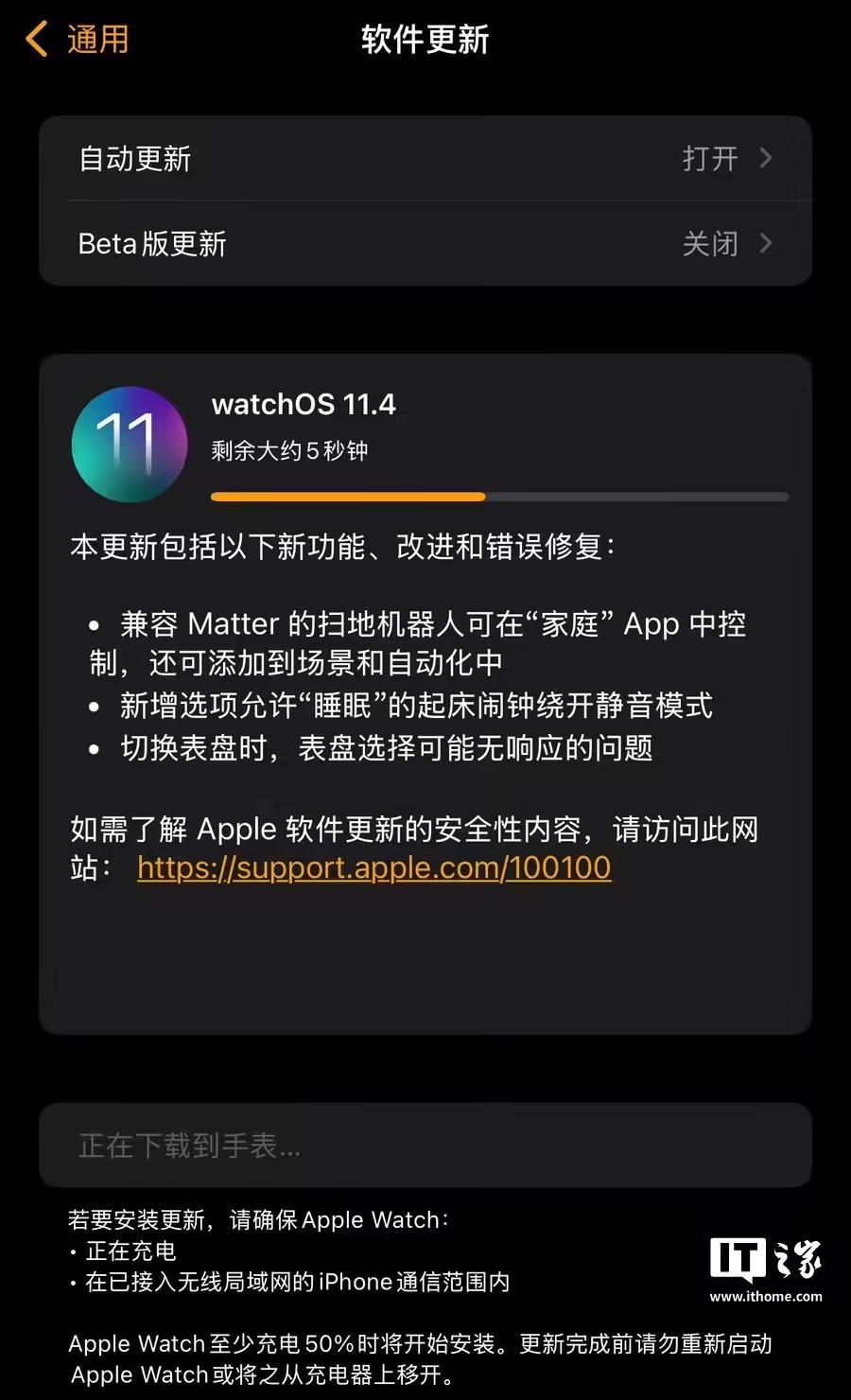Open the 自动更新 setting row
This screenshot has height=1400, width=851.
425,158
